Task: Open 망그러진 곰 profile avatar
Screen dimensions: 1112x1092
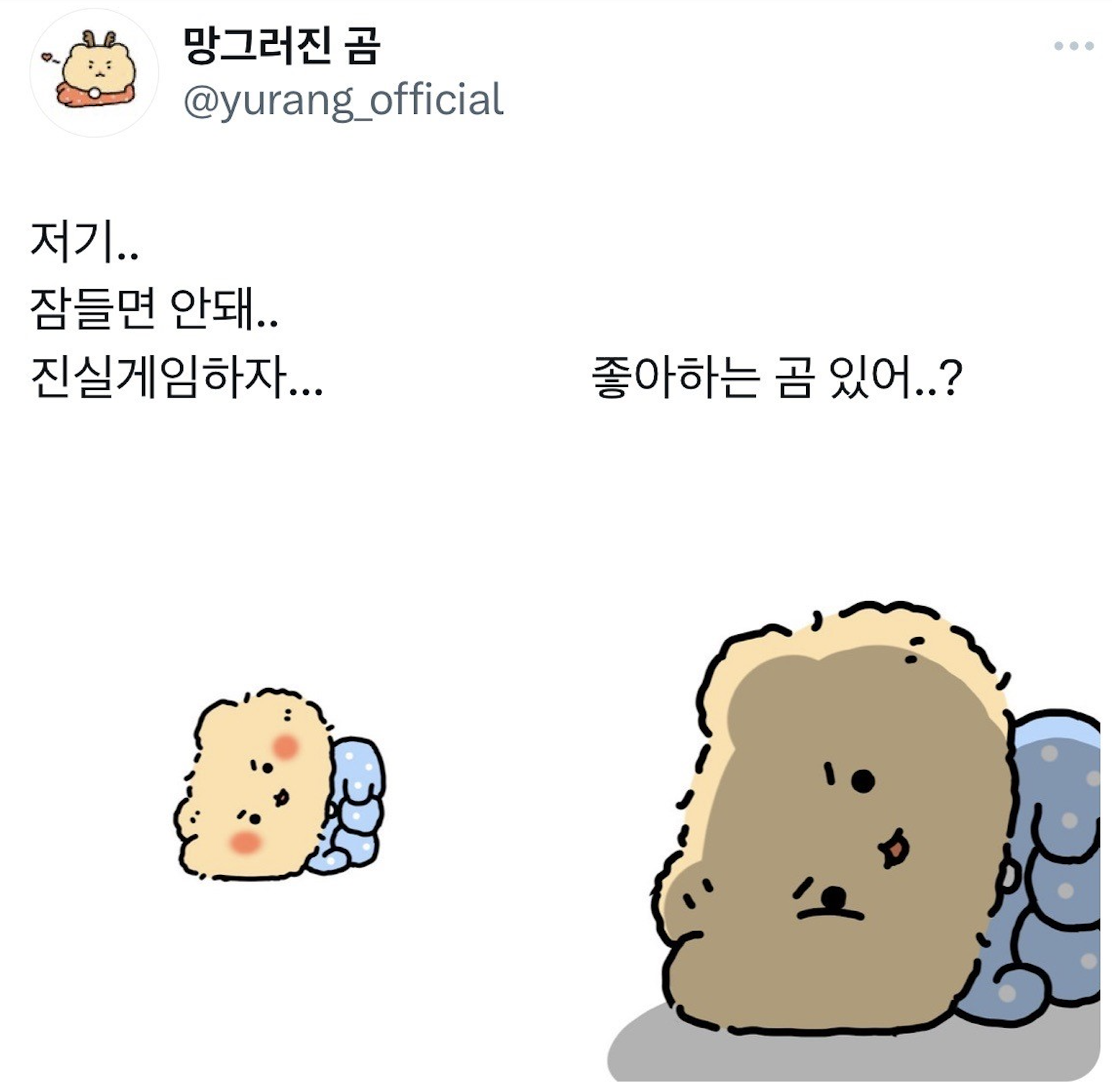Action: point(94,73)
